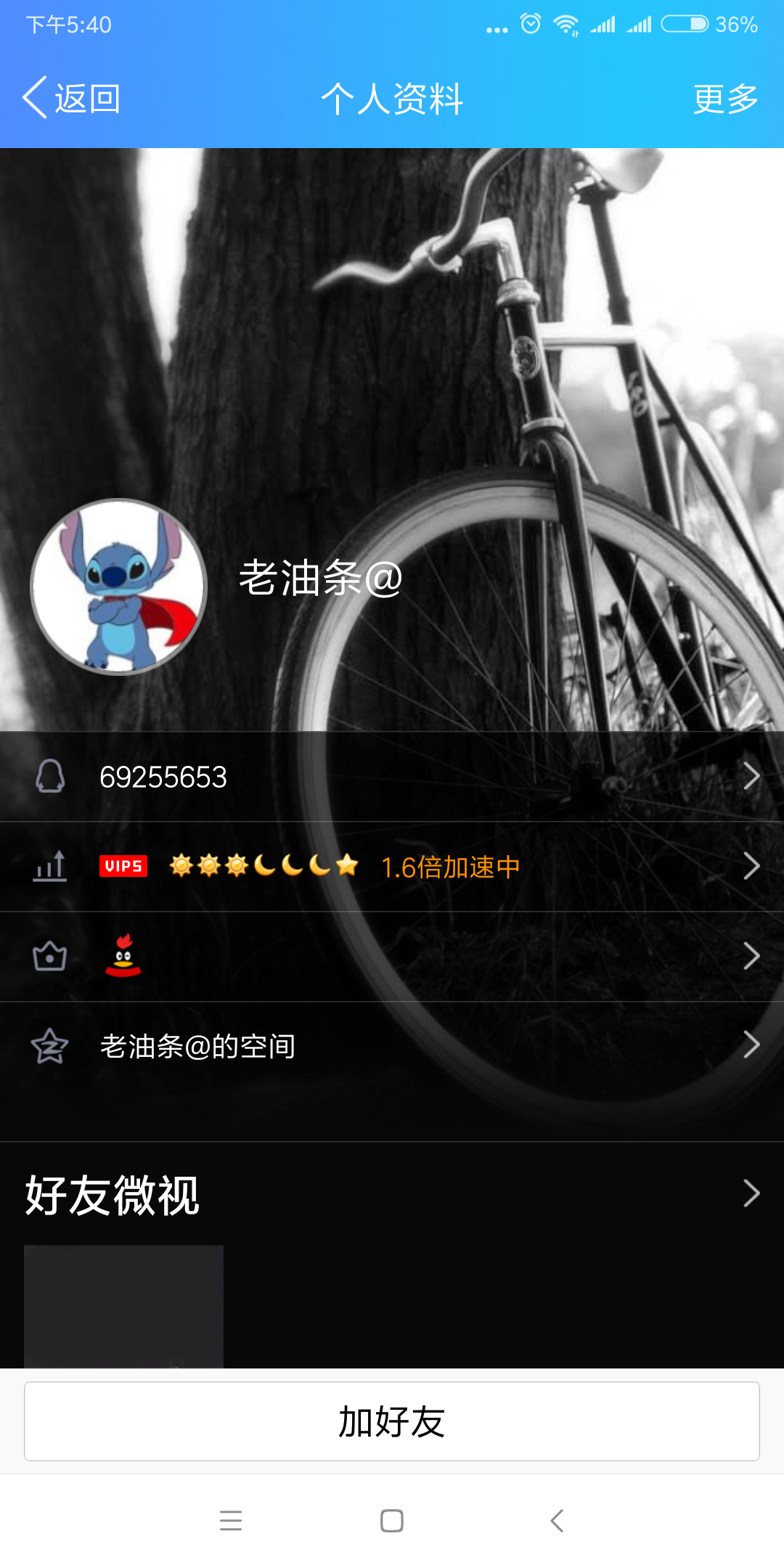Open the 更多 menu

pos(725,99)
